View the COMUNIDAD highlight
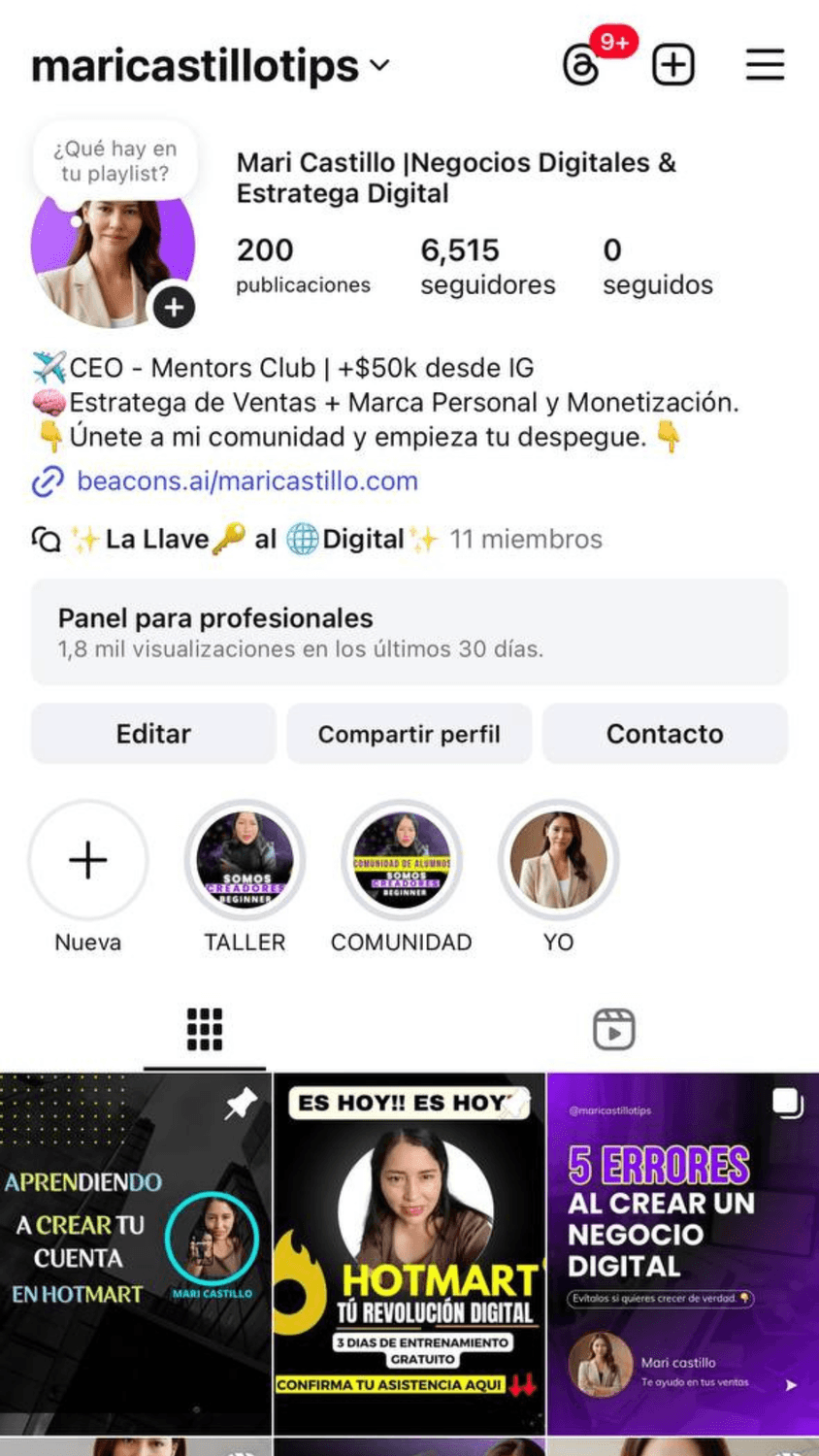 click(x=402, y=860)
